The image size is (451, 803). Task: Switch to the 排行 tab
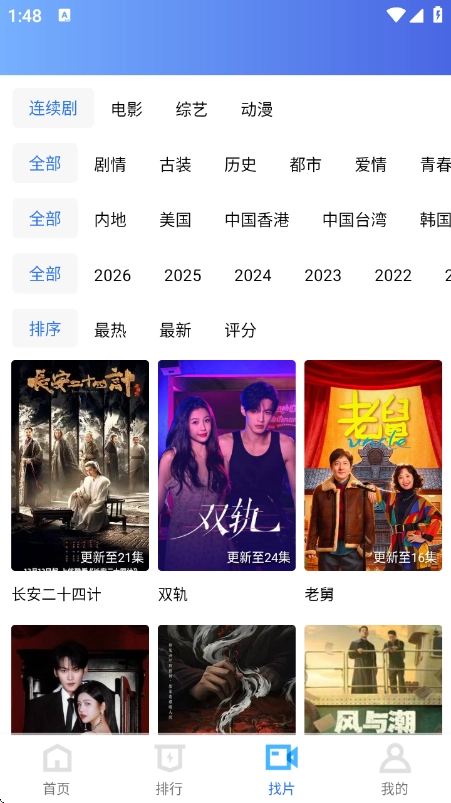pos(169,769)
